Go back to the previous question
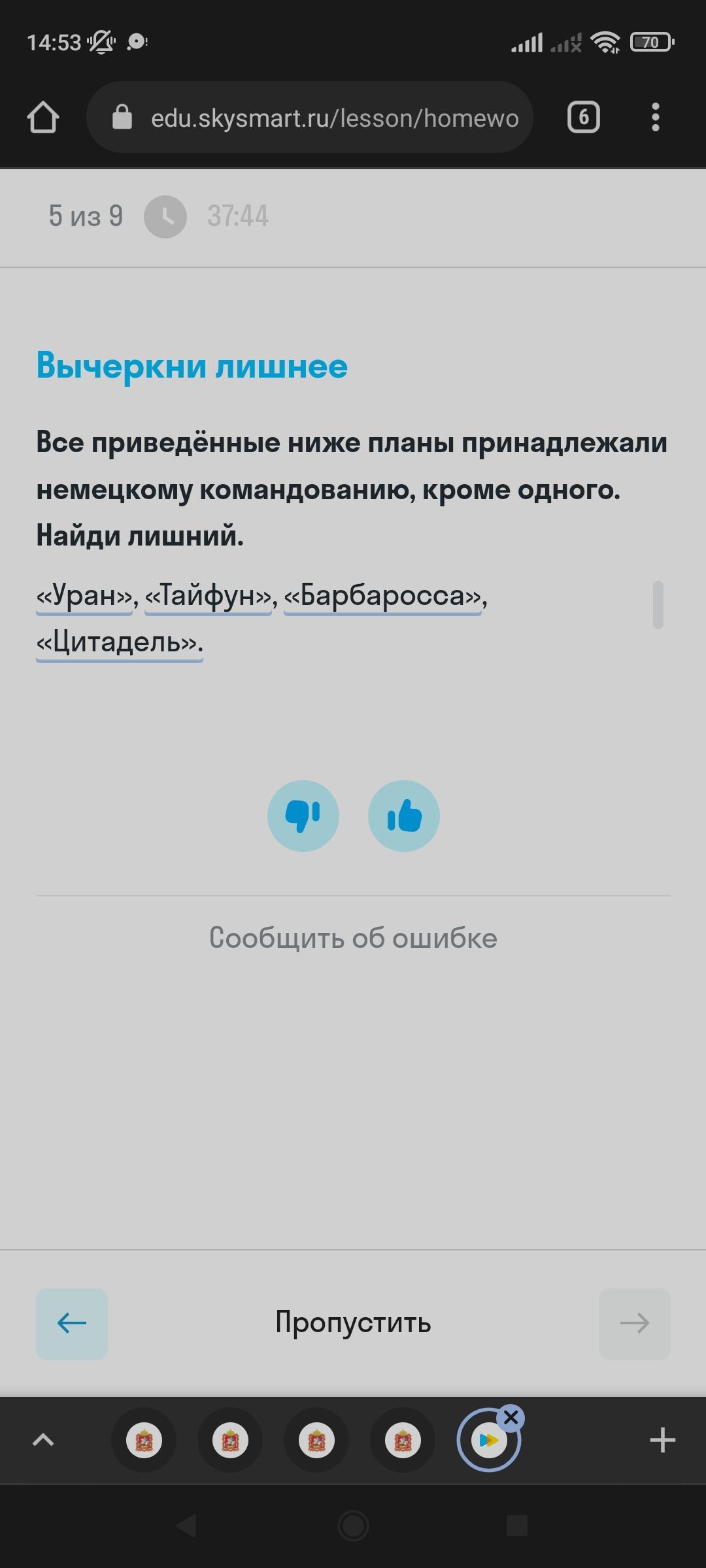 72,1323
